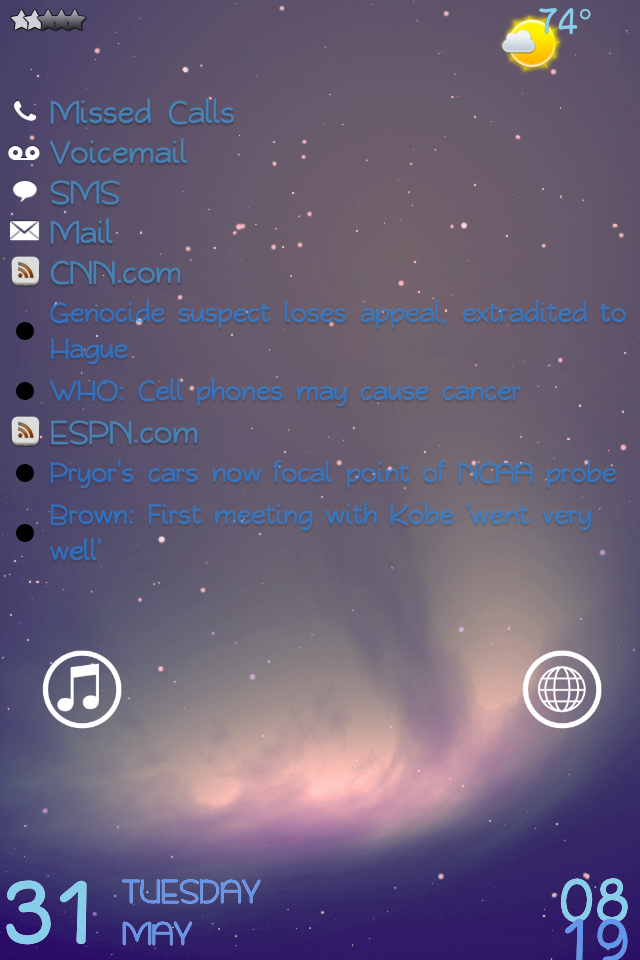Open the Pryor's cars NCAA probe story
Image resolution: width=640 pixels, height=960 pixels.
coord(332,473)
